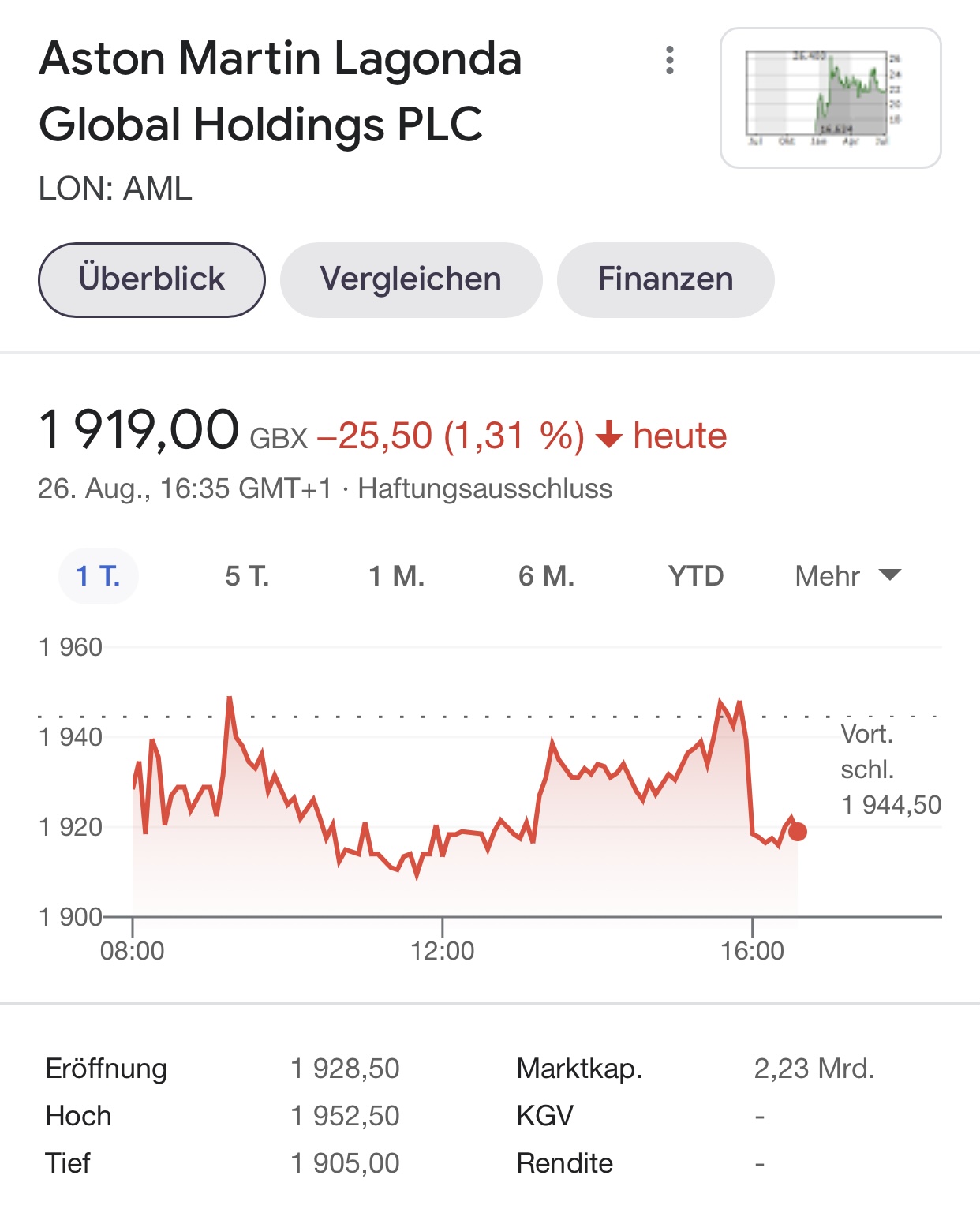Expand the Mehr time range dropdown
Viewport: 980px width, 1209px height.
847,576
